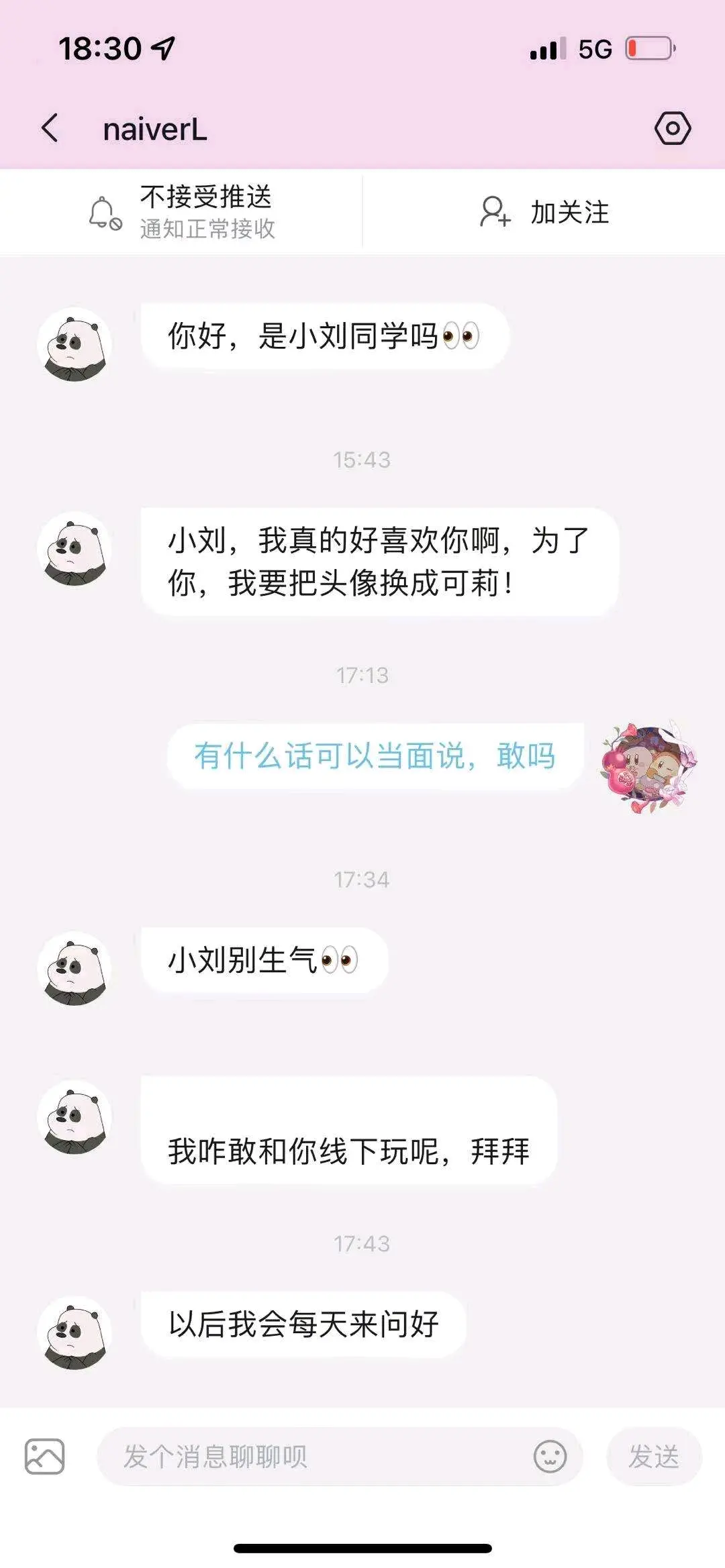Attach an image with the picture icon

coord(44,1456)
